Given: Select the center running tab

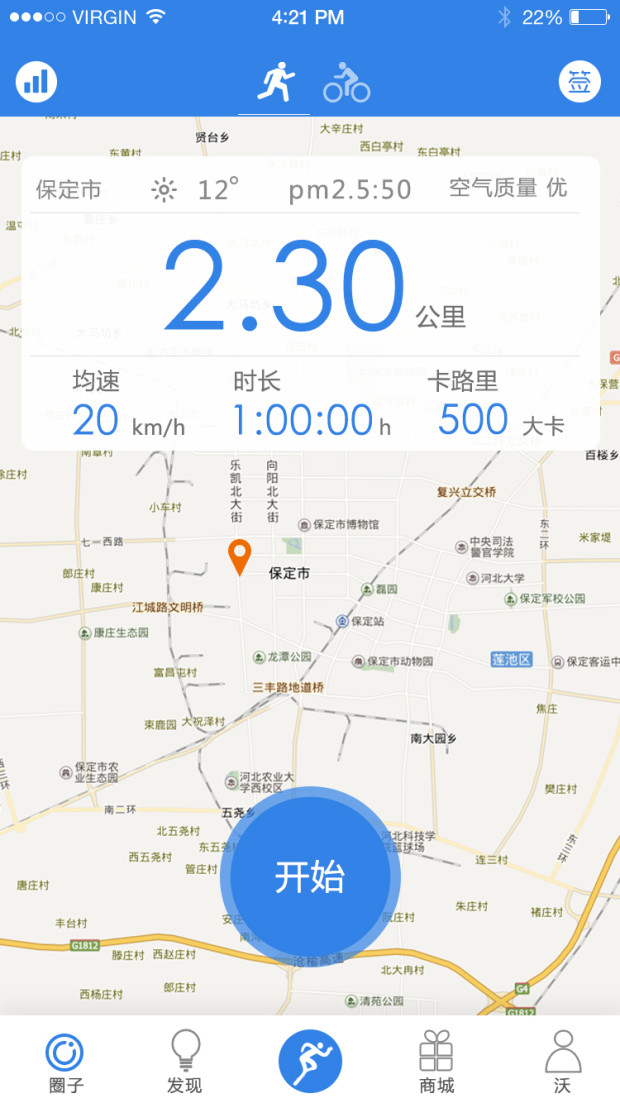Looking at the screenshot, I should pyautogui.click(x=310, y=1061).
